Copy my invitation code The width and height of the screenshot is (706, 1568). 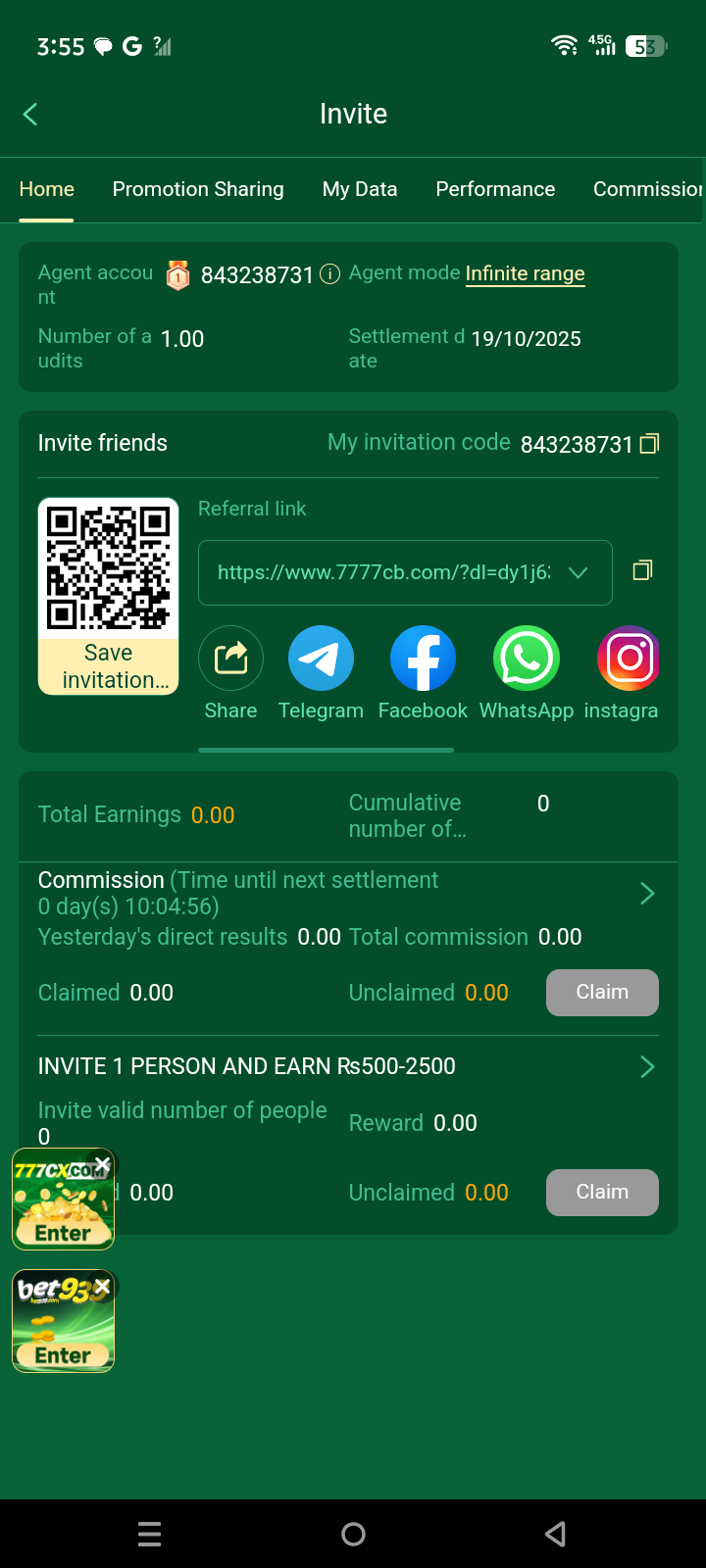tap(649, 444)
